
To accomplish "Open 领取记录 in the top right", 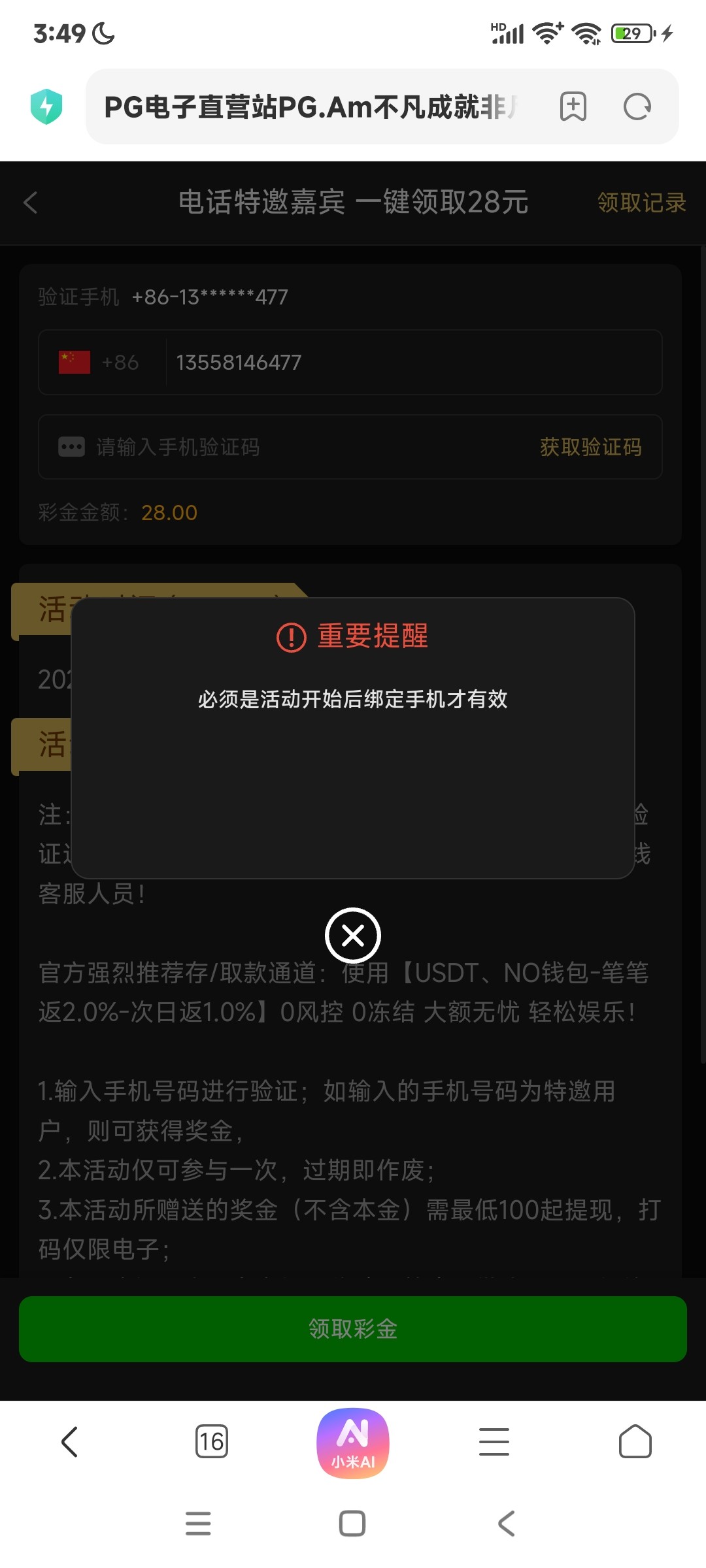I will point(641,203).
